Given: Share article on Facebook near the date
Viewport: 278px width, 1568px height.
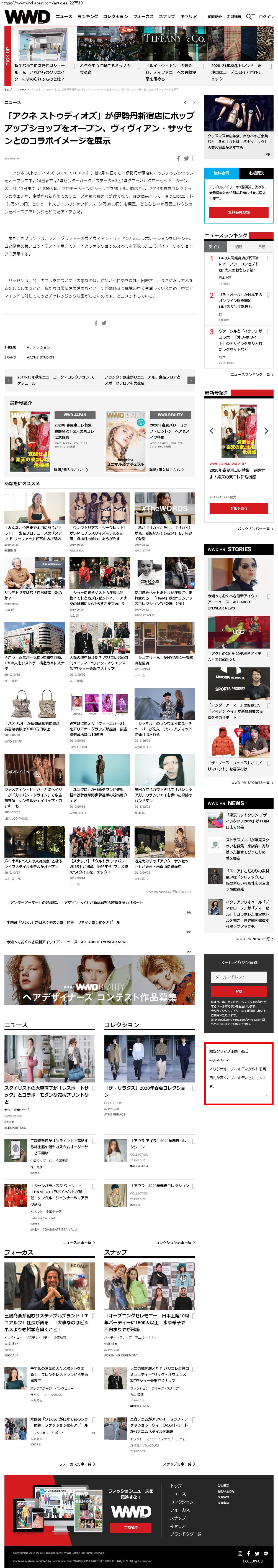Looking at the screenshot, I should 178,158.
